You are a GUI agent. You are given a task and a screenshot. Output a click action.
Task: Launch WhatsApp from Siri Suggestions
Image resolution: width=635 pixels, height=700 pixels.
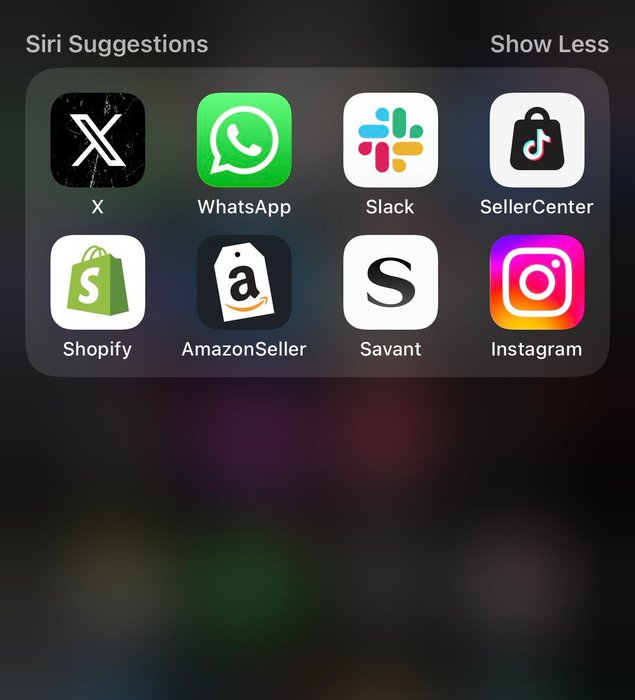[x=244, y=140]
